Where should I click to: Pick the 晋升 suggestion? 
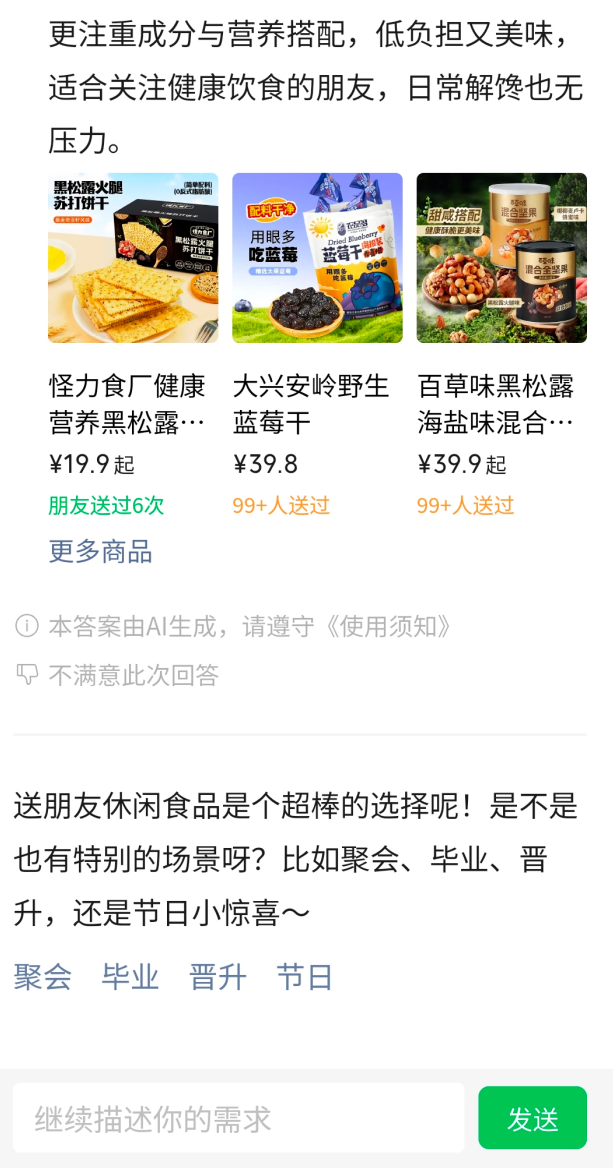[217, 977]
